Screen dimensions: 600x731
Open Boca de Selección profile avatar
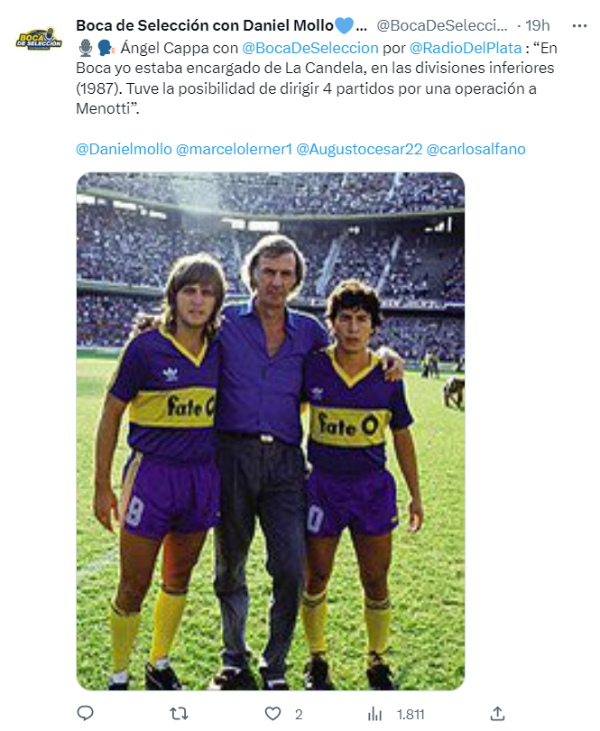pyautogui.click(x=39, y=40)
